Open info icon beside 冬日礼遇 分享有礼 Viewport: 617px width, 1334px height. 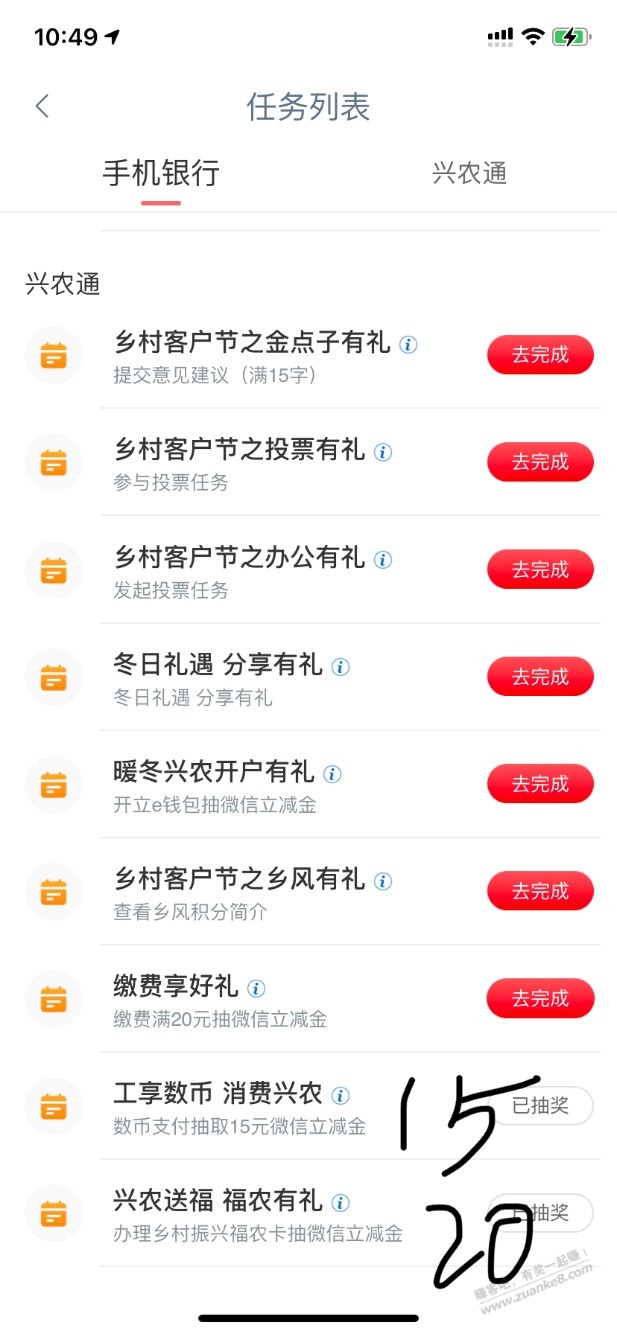(341, 666)
